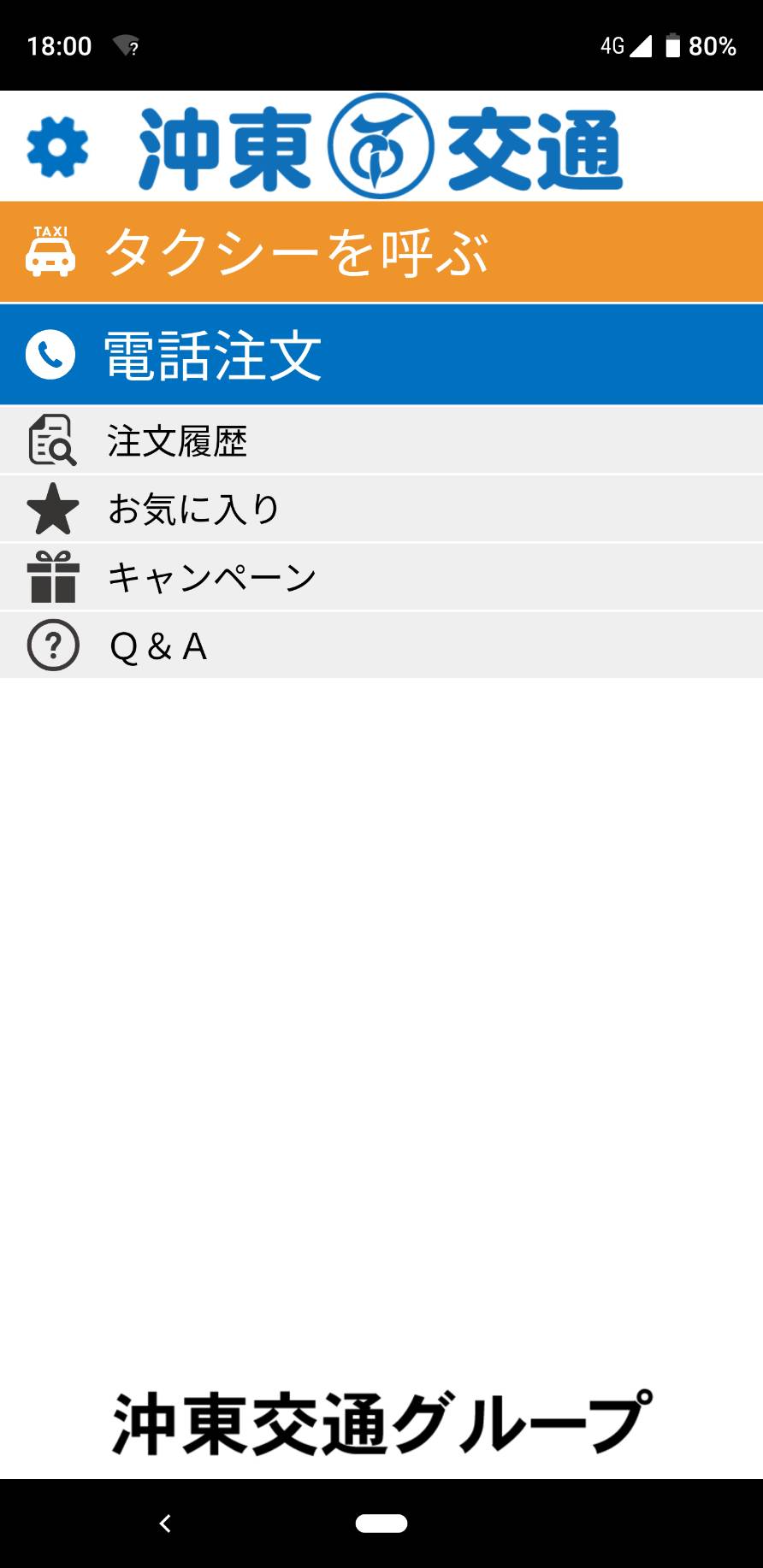This screenshot has width=763, height=1568.
Task: Tap the home pill in navigation bar
Action: tap(381, 1523)
